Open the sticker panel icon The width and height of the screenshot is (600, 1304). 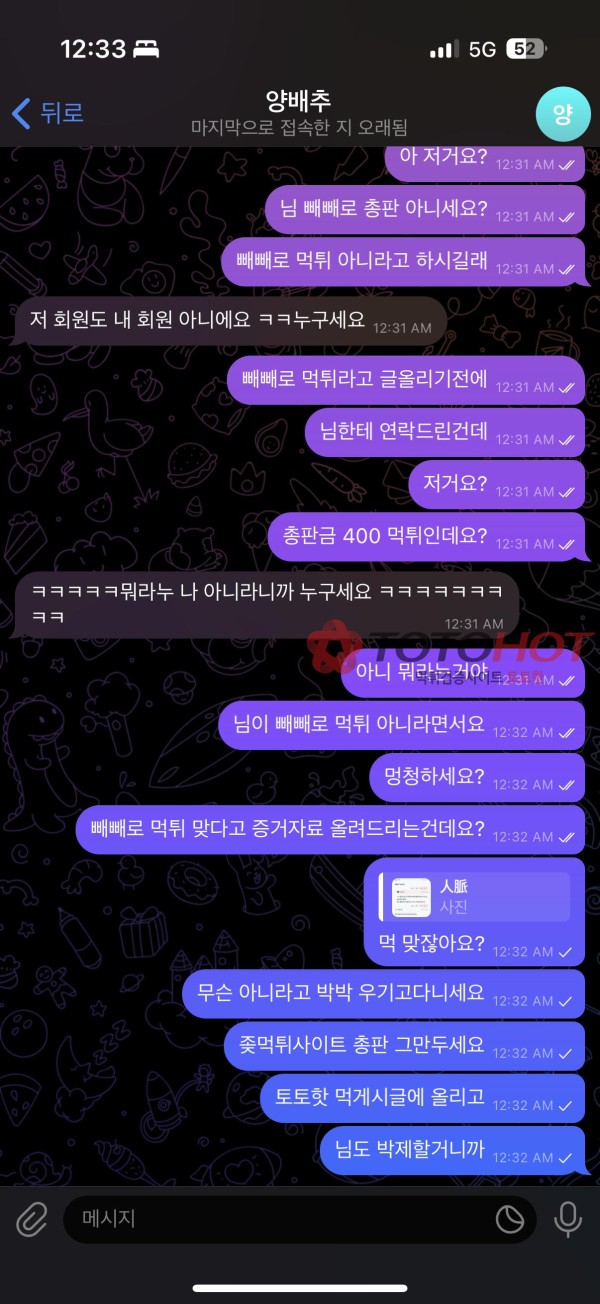tap(510, 1219)
